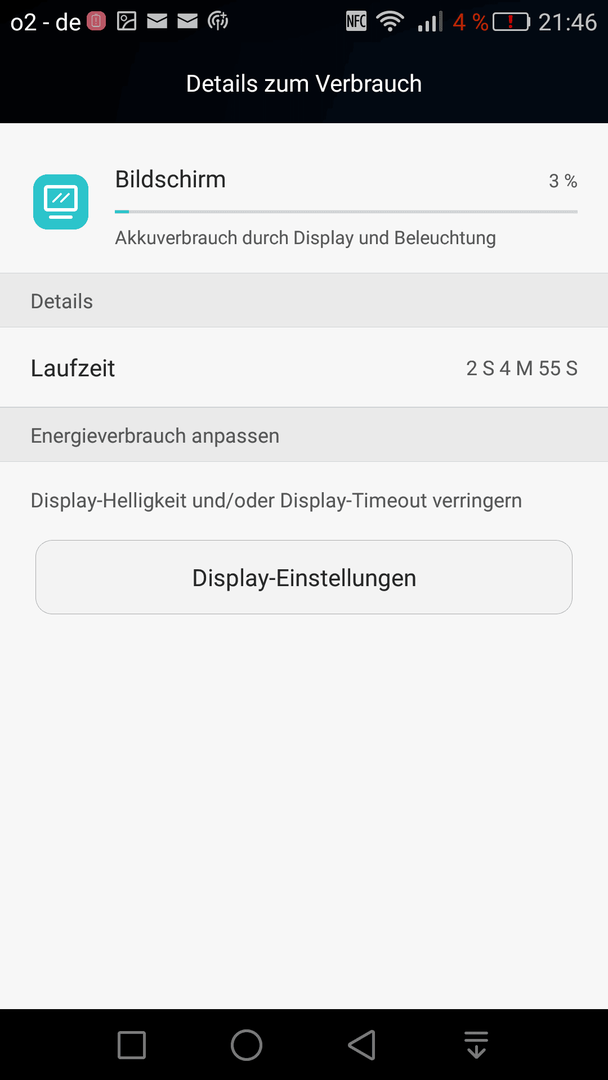Open the recent apps overview

pyautogui.click(x=132, y=1044)
